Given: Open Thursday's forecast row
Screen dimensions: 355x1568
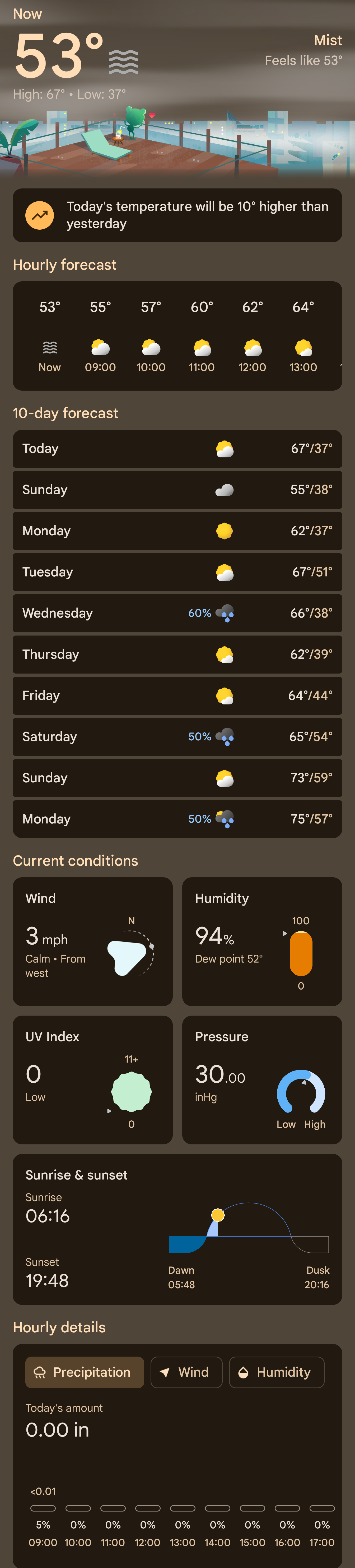Looking at the screenshot, I should tap(177, 654).
